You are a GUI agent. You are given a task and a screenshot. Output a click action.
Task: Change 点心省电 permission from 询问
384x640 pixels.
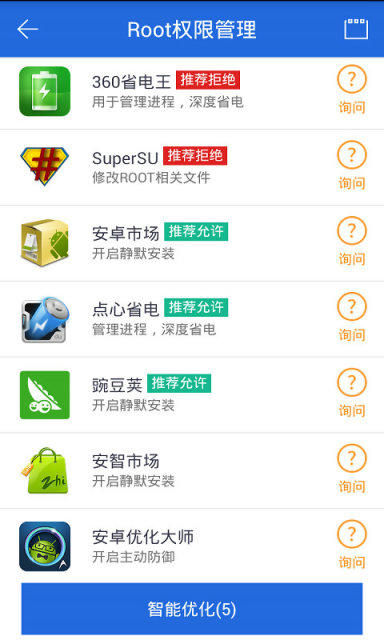352,317
